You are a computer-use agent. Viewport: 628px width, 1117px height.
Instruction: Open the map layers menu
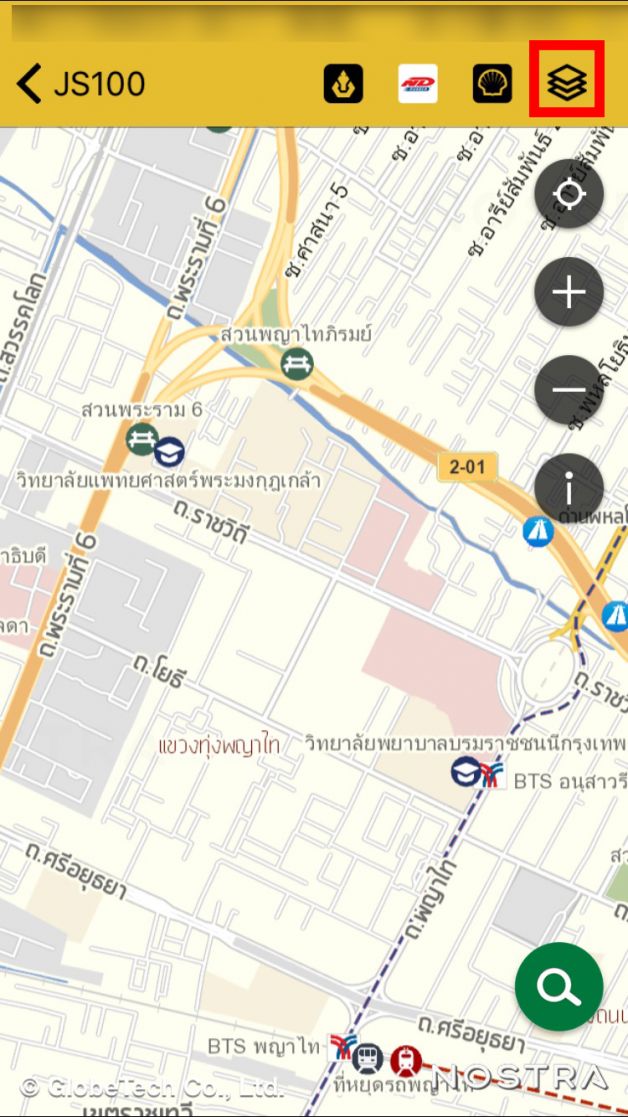coord(568,83)
